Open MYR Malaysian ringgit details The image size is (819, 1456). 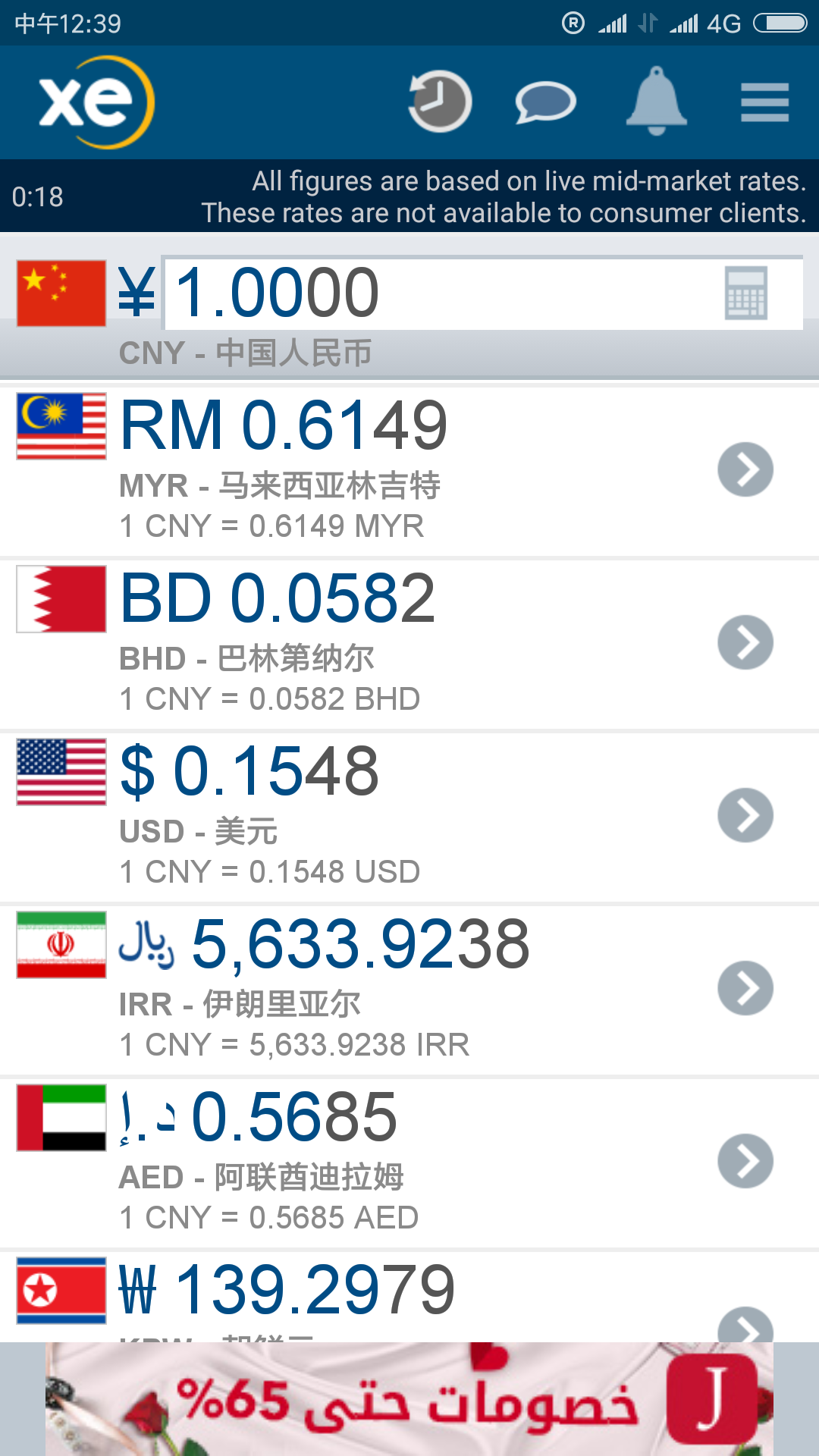(x=409, y=472)
